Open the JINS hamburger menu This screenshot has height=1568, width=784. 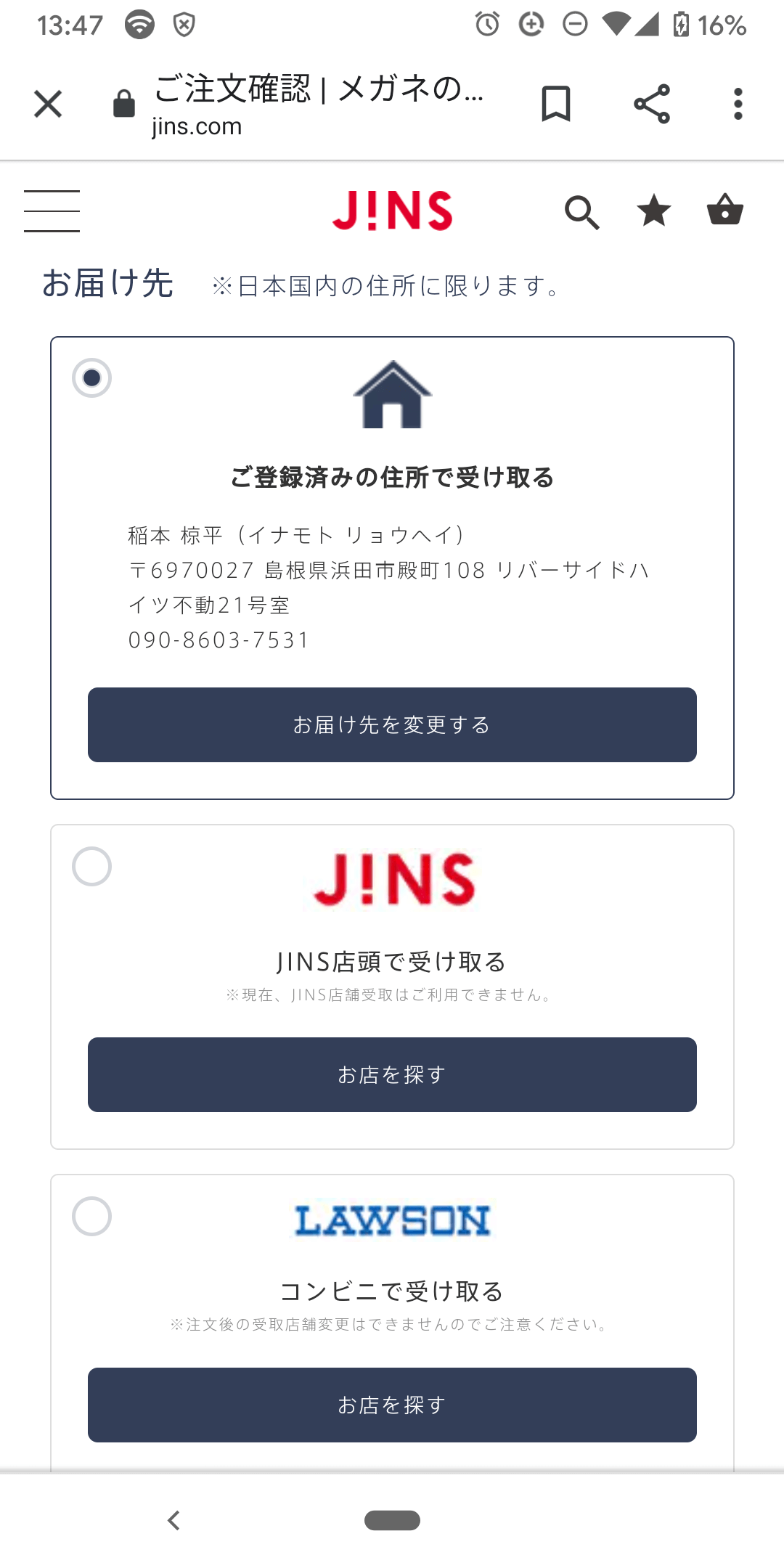(x=52, y=211)
